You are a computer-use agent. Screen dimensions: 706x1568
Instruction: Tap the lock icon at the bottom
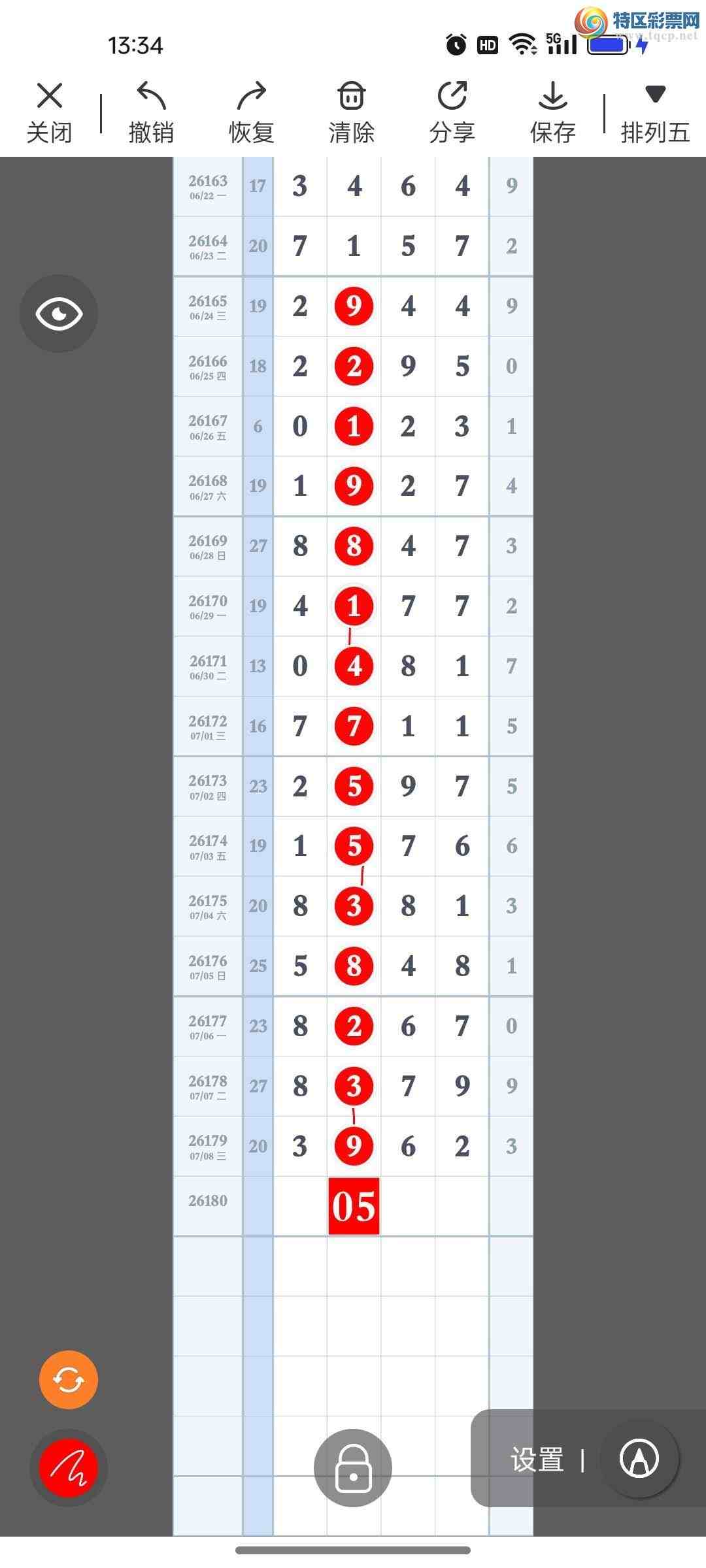click(353, 1468)
